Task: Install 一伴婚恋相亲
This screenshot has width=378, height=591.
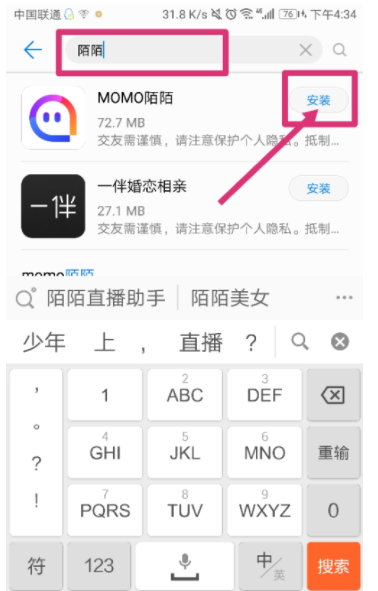Action: coord(318,188)
